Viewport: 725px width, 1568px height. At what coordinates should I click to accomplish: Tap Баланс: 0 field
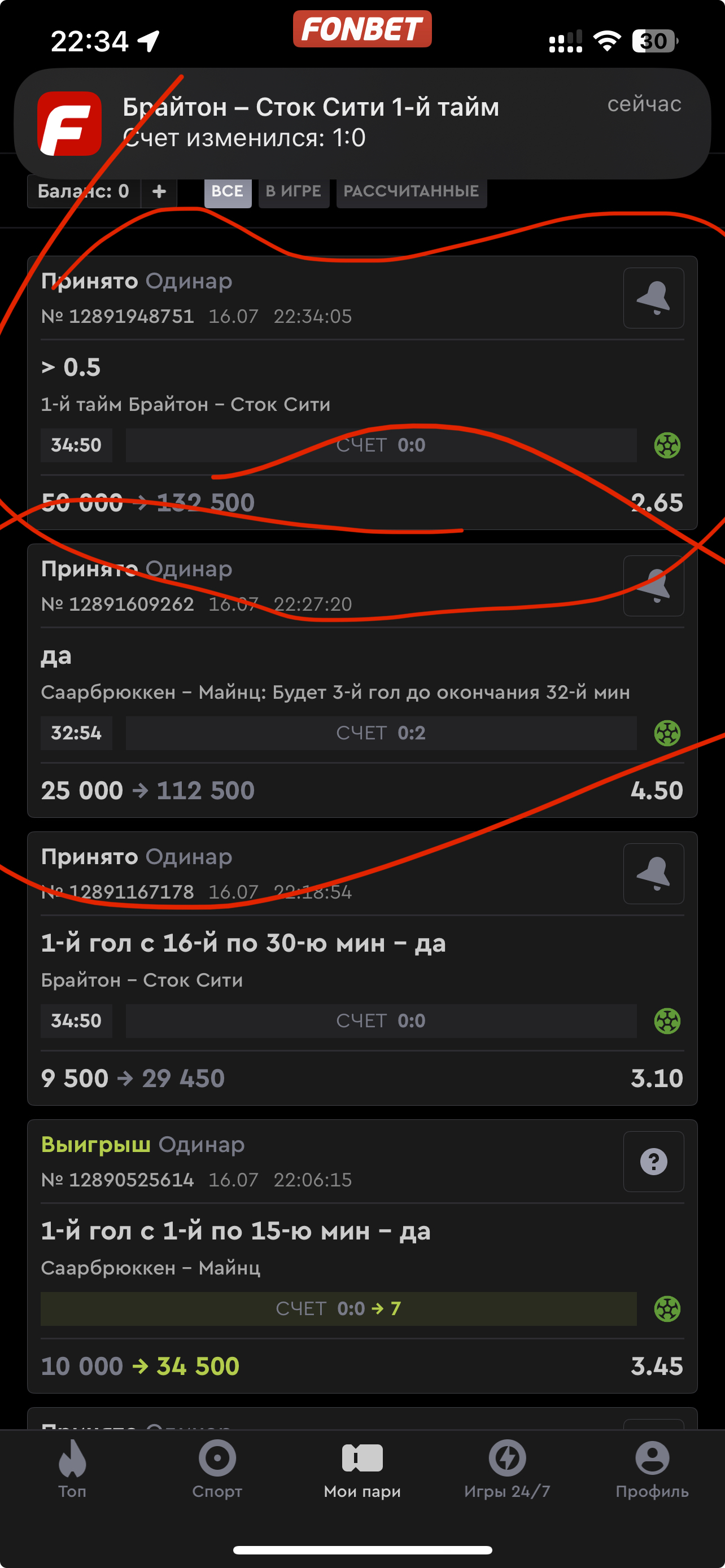point(84,192)
